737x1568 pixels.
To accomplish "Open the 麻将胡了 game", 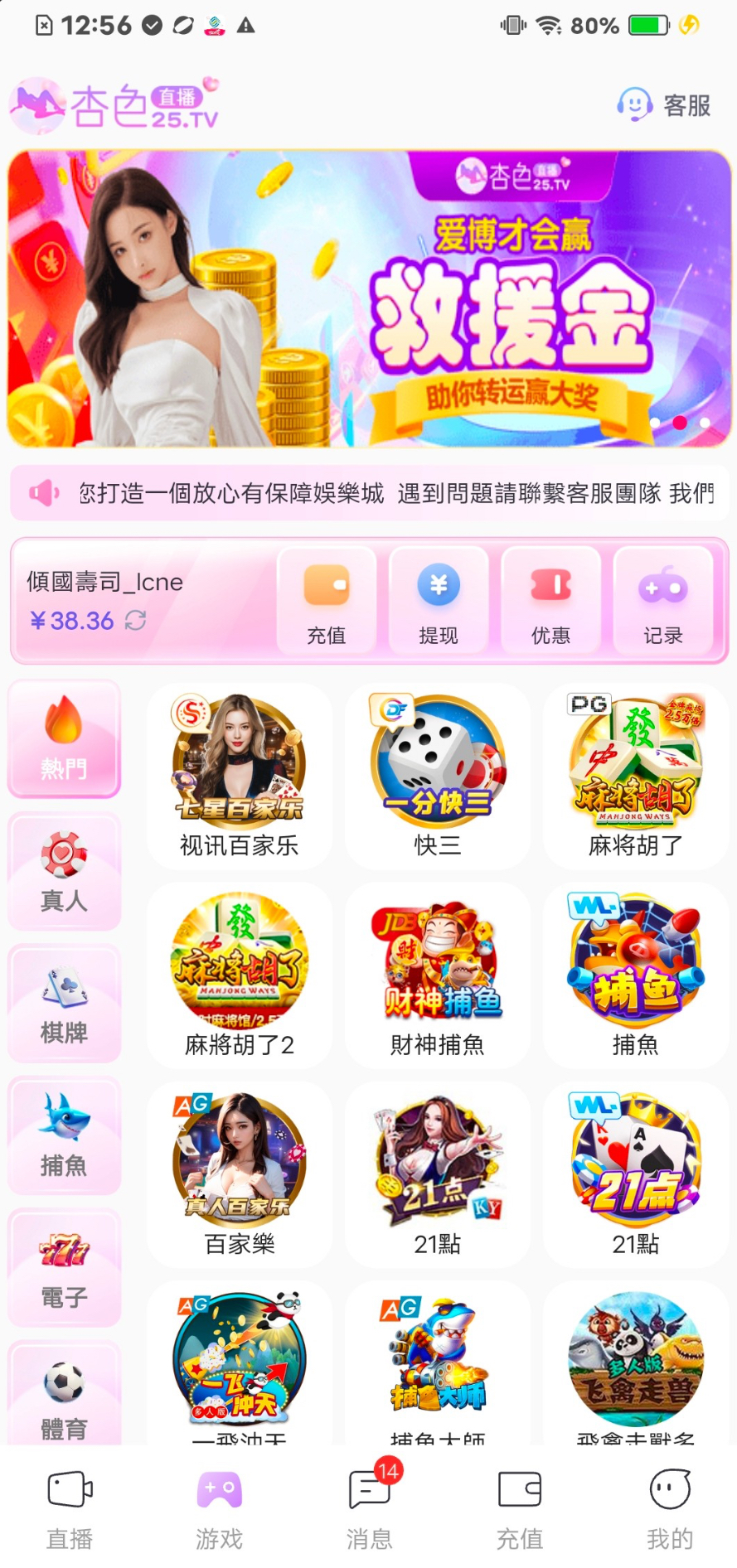I will [x=636, y=776].
